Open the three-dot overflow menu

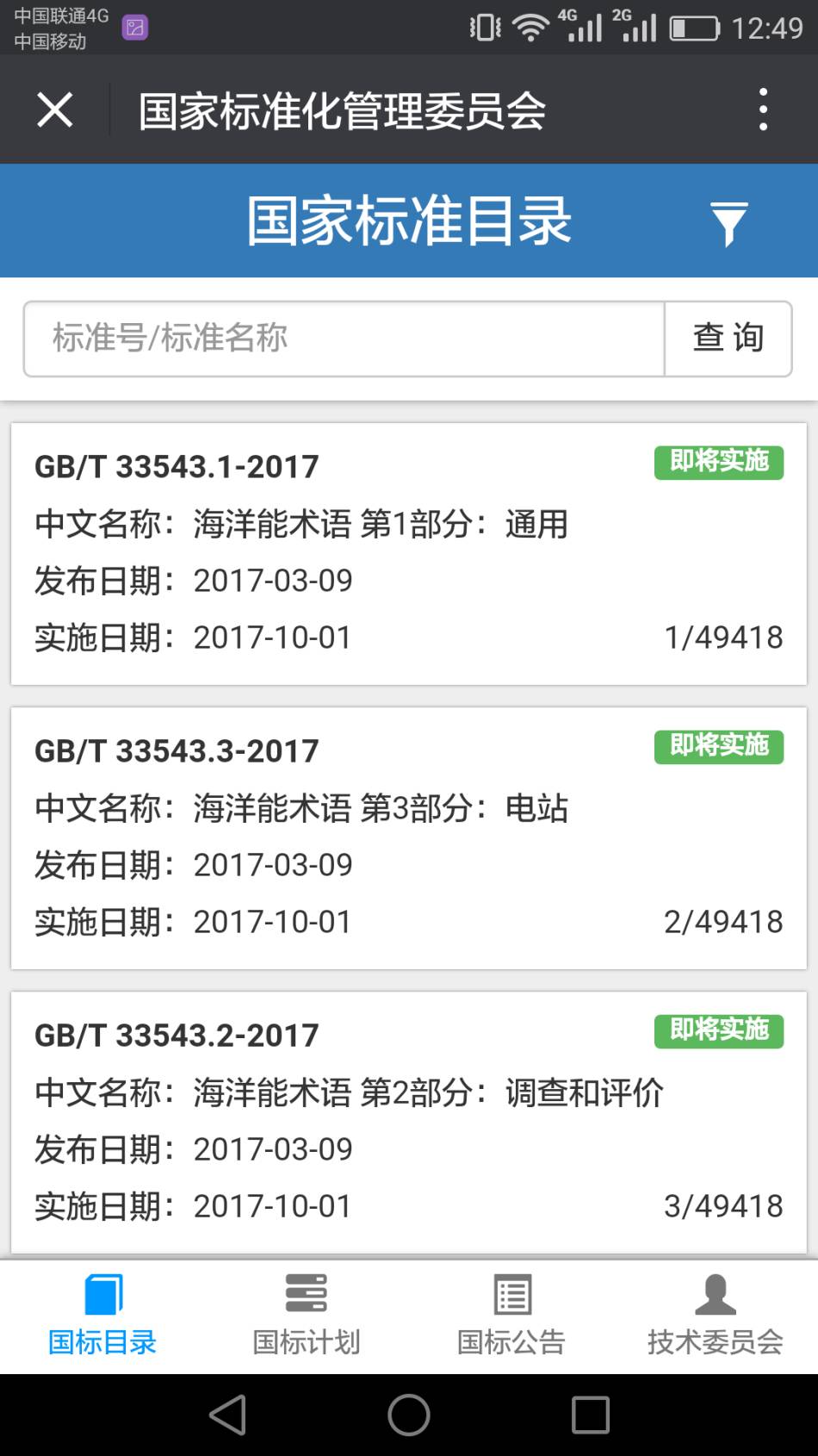763,110
